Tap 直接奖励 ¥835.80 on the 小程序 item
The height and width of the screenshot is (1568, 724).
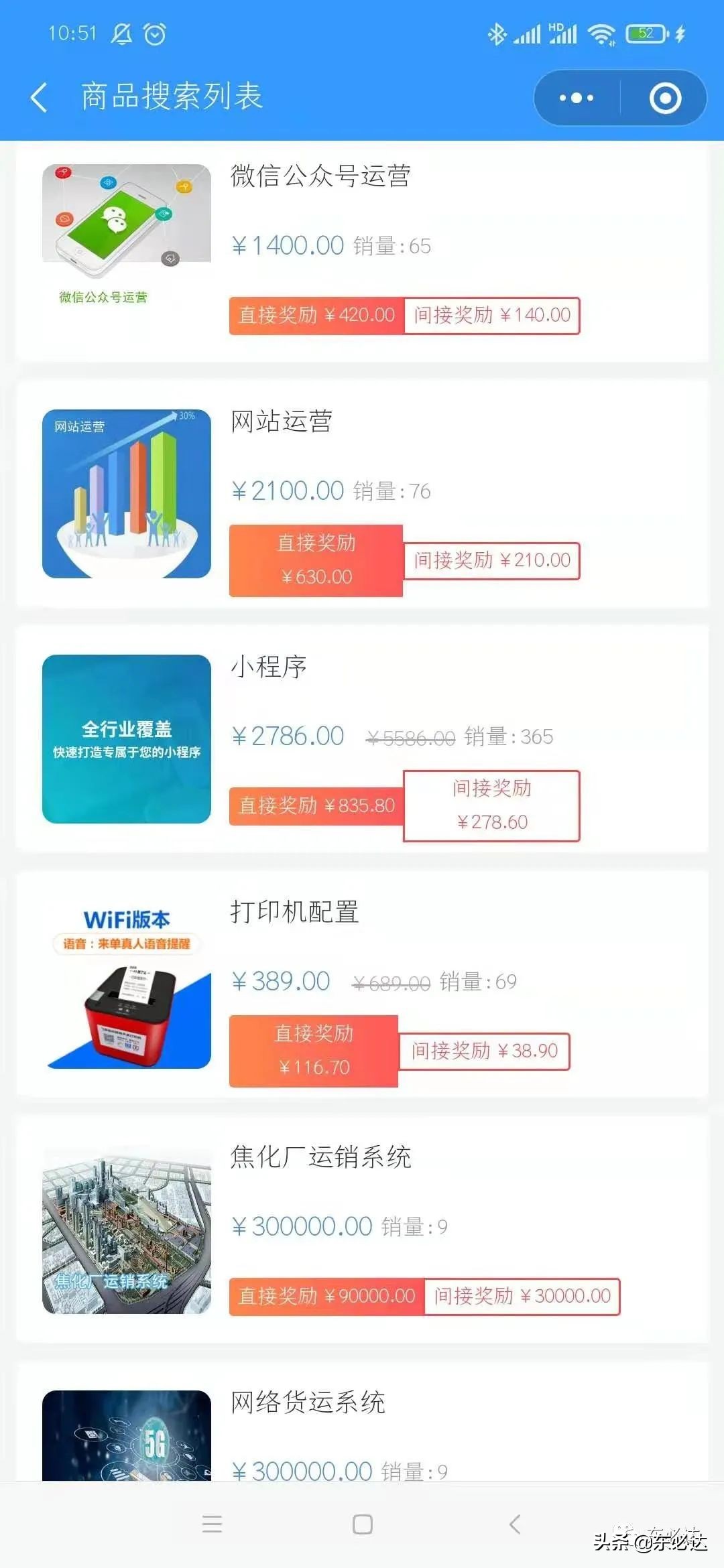click(x=314, y=806)
